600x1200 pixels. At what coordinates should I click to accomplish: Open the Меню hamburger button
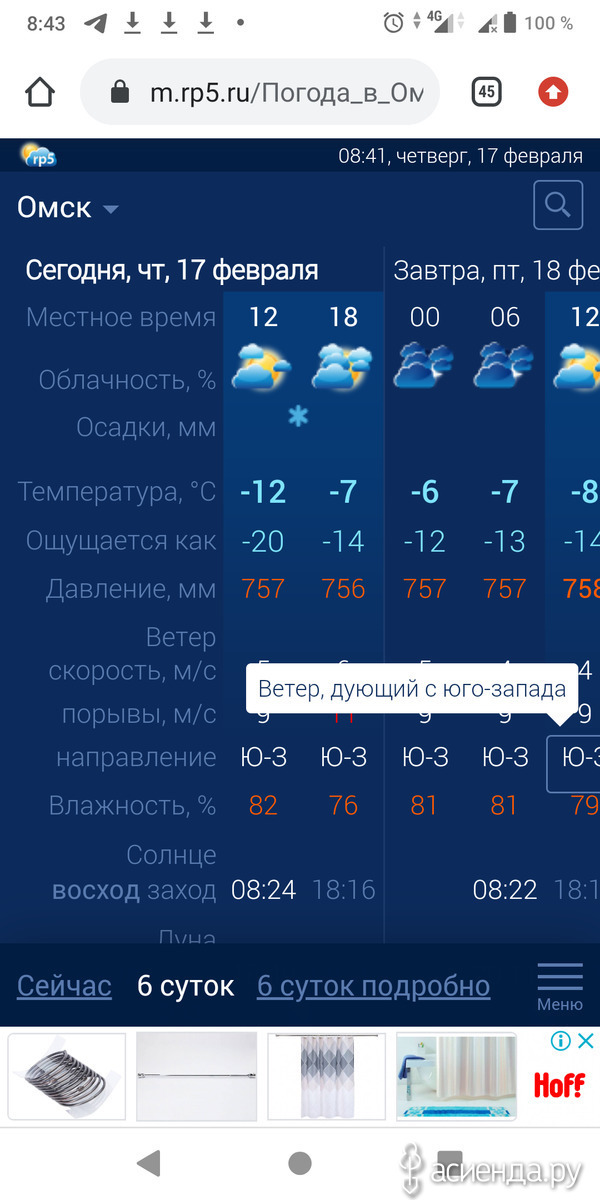pos(560,986)
